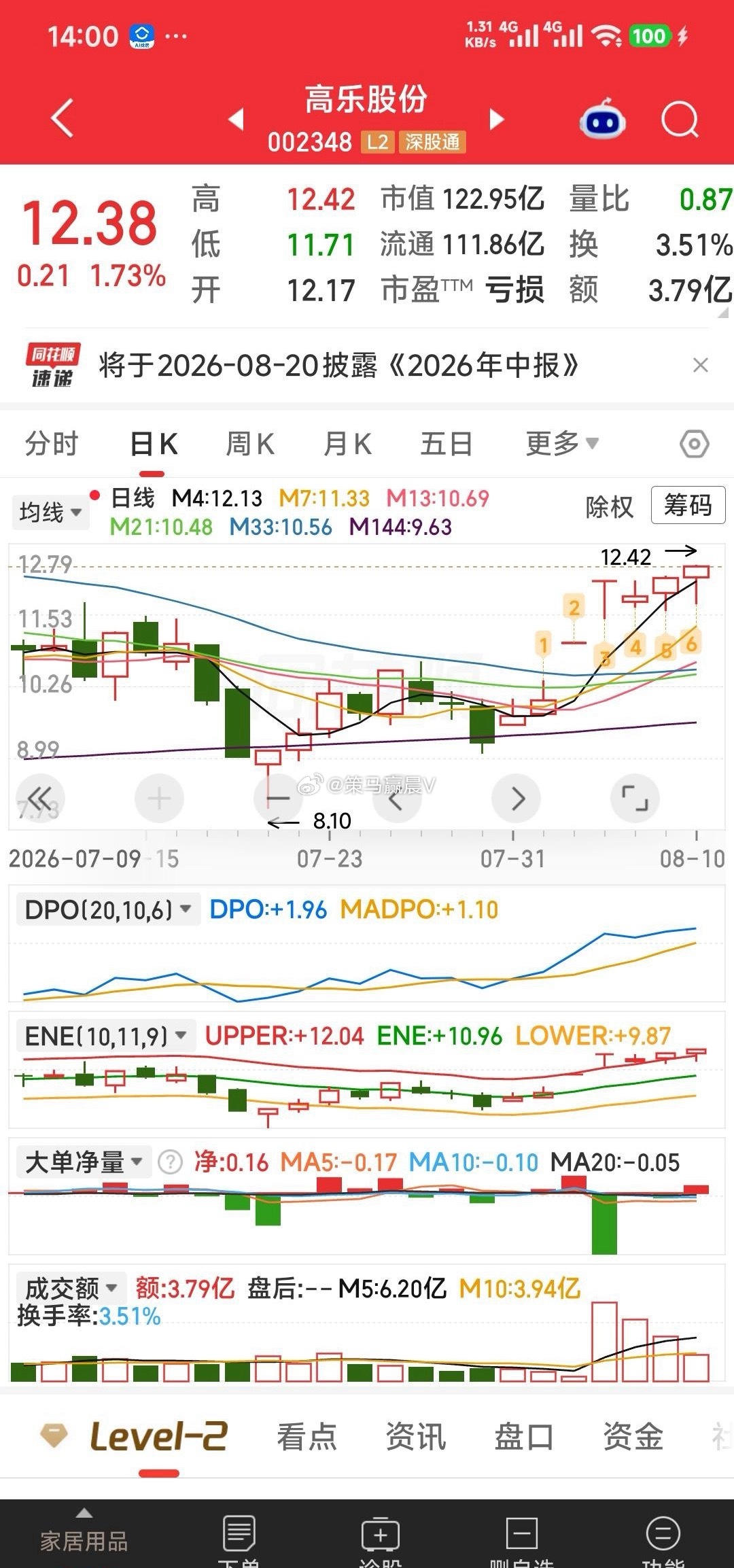Switch to 分时 chart tab
The width and height of the screenshot is (734, 1568).
click(52, 444)
